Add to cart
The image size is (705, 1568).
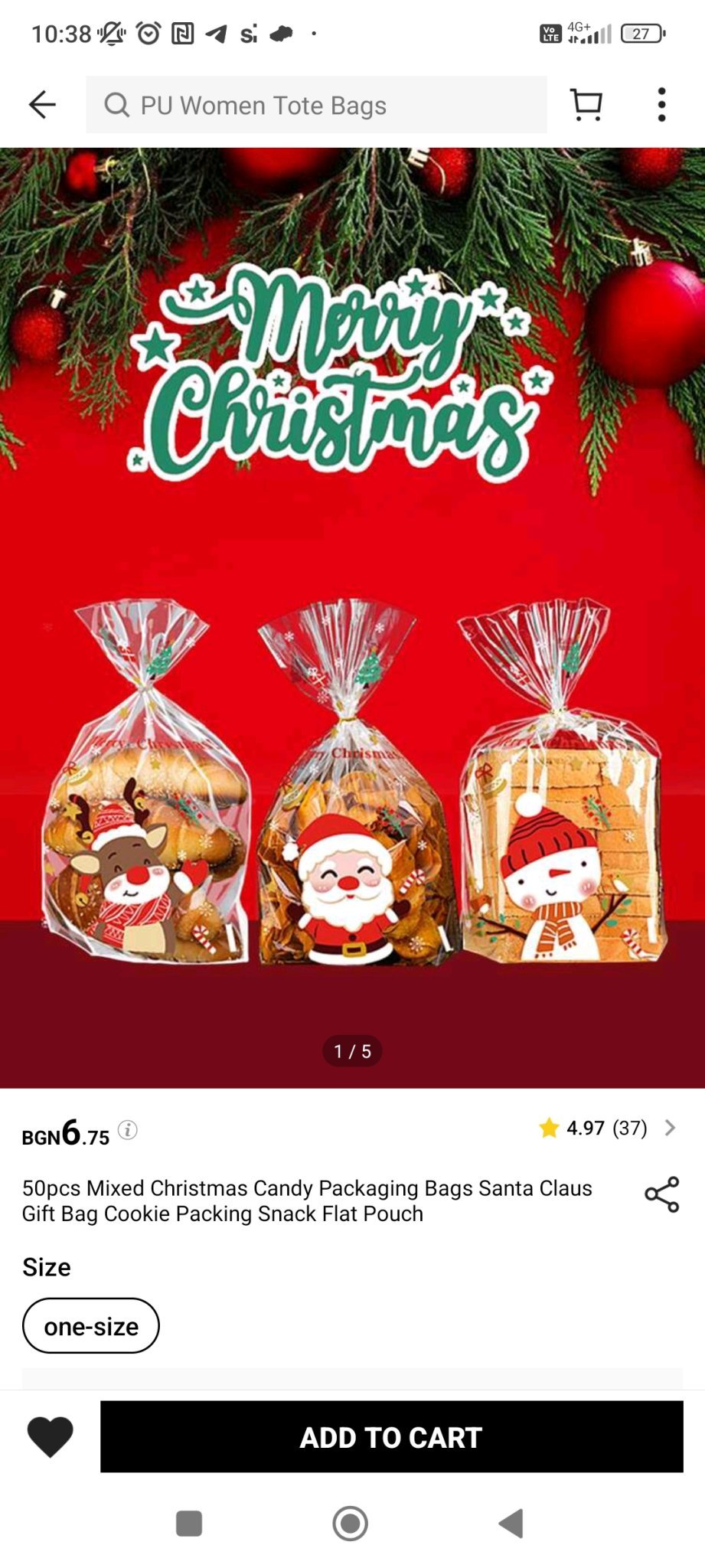pyautogui.click(x=391, y=1436)
